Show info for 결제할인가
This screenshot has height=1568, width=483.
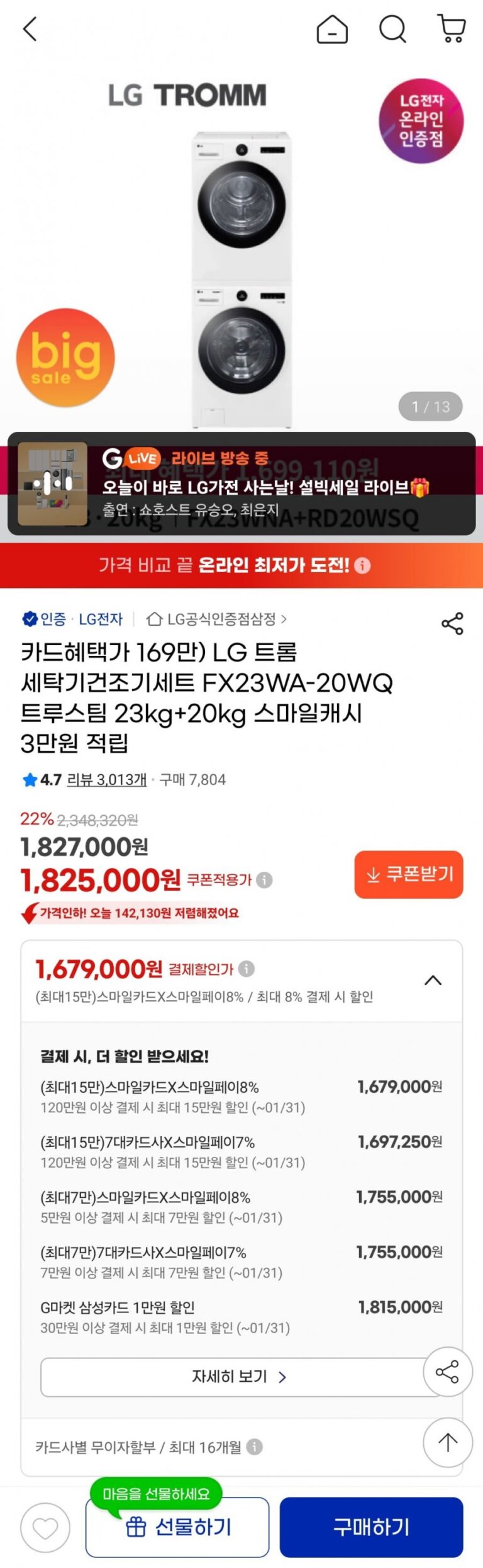(x=247, y=969)
